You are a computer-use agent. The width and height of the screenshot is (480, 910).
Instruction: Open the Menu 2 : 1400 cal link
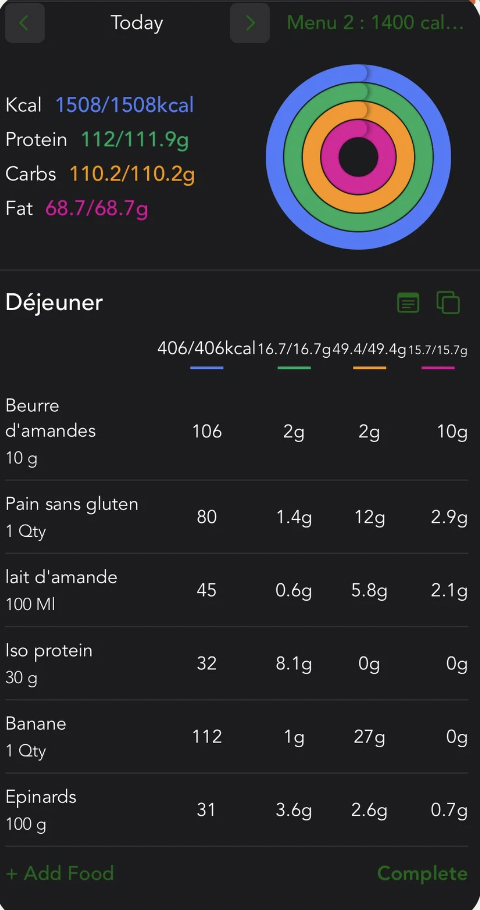coord(376,23)
